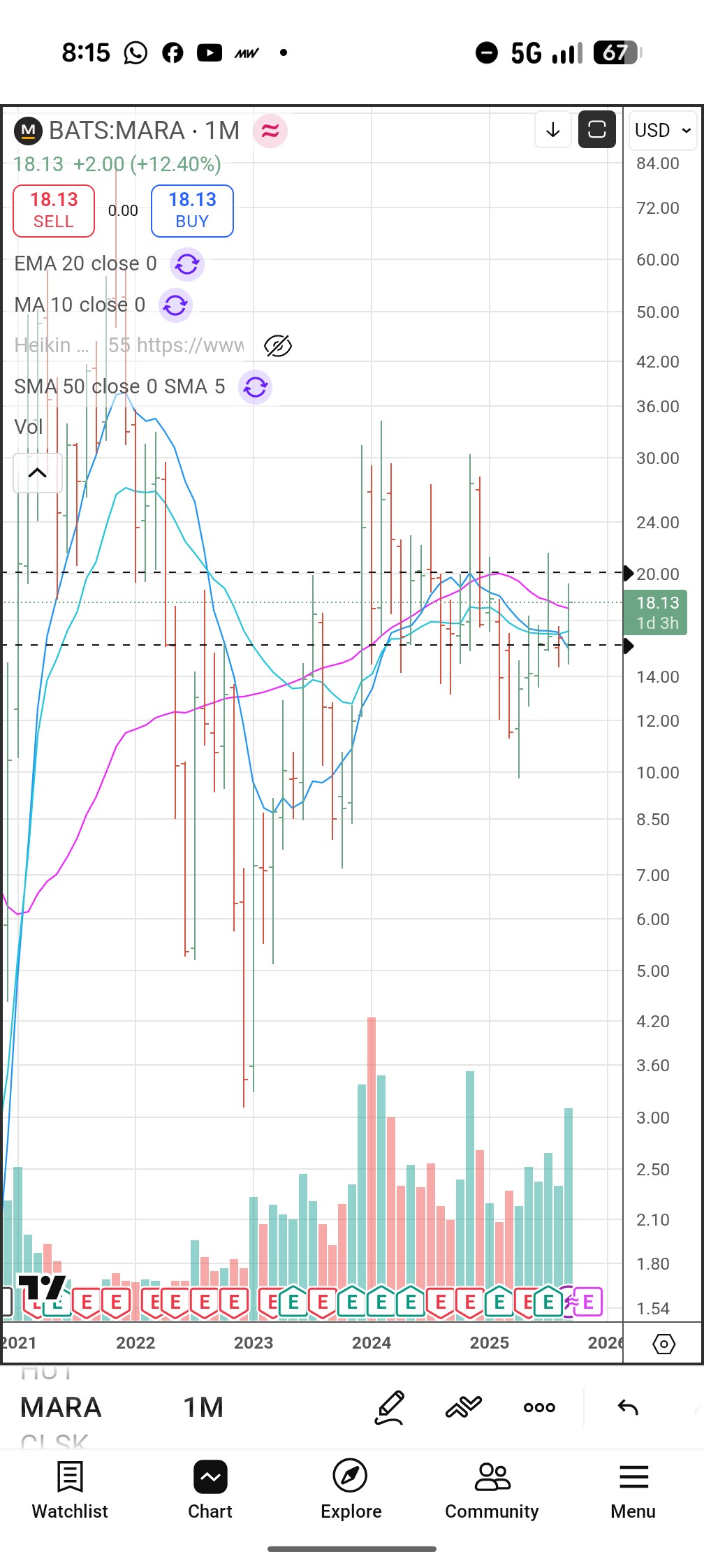Change the 1M timeframe interval
Viewport: 704px width, 1568px height.
[203, 1407]
